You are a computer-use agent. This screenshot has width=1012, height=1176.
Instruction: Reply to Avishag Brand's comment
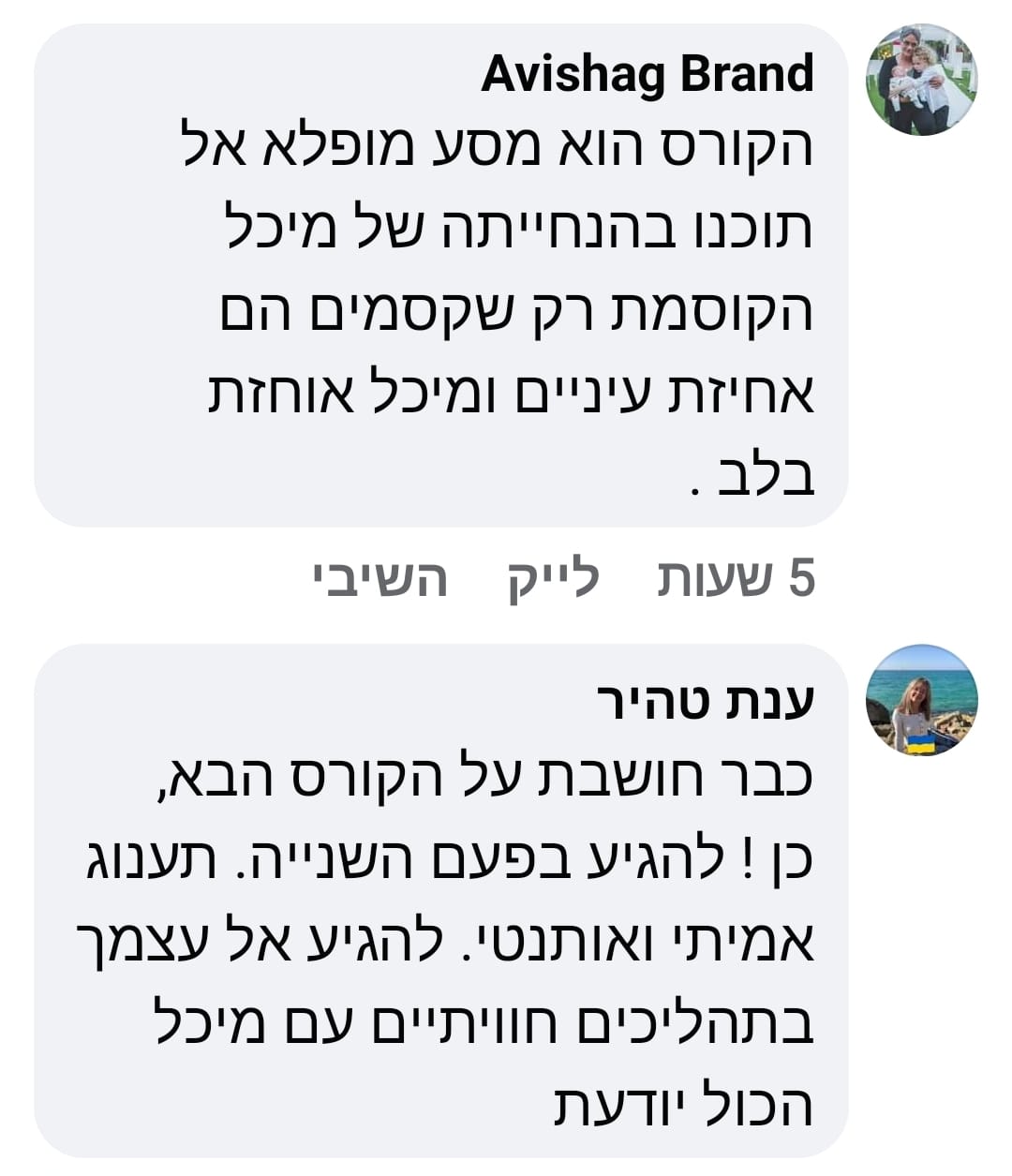(380, 579)
